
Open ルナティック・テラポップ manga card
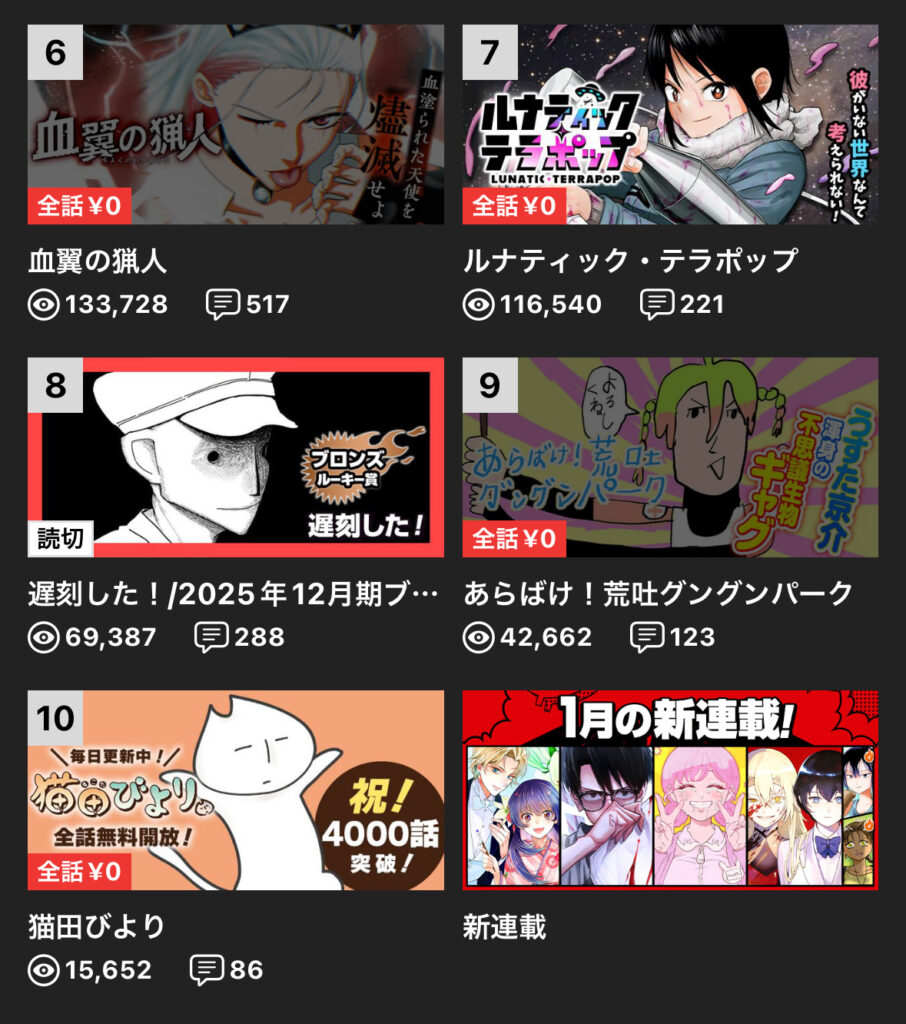(x=670, y=125)
